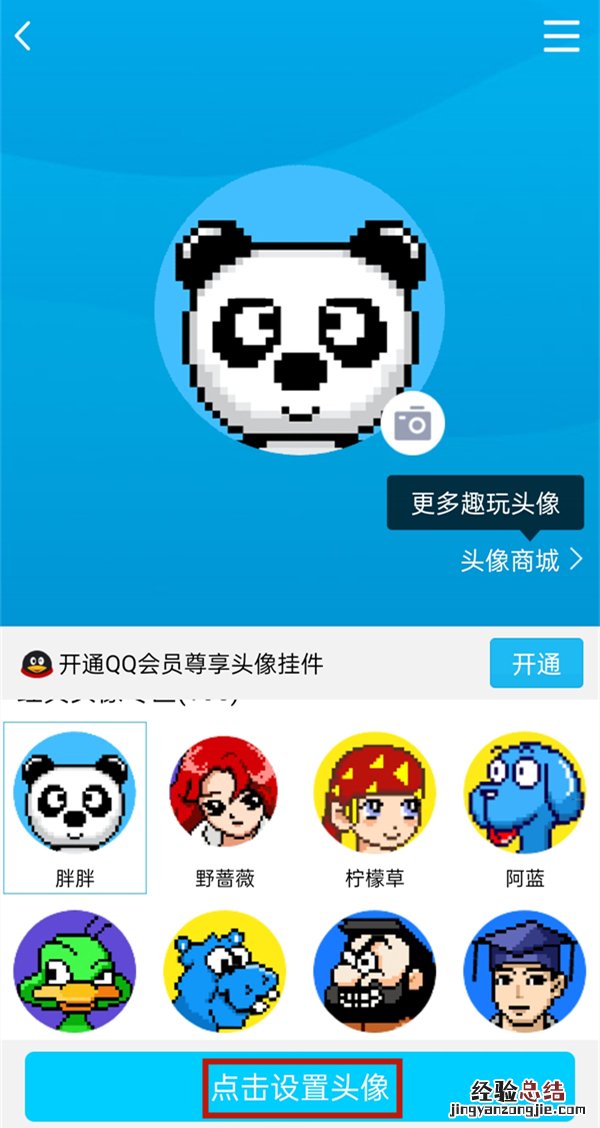Choose the green duck avatar
Viewport: 600px width, 1128px height.
pos(75,970)
